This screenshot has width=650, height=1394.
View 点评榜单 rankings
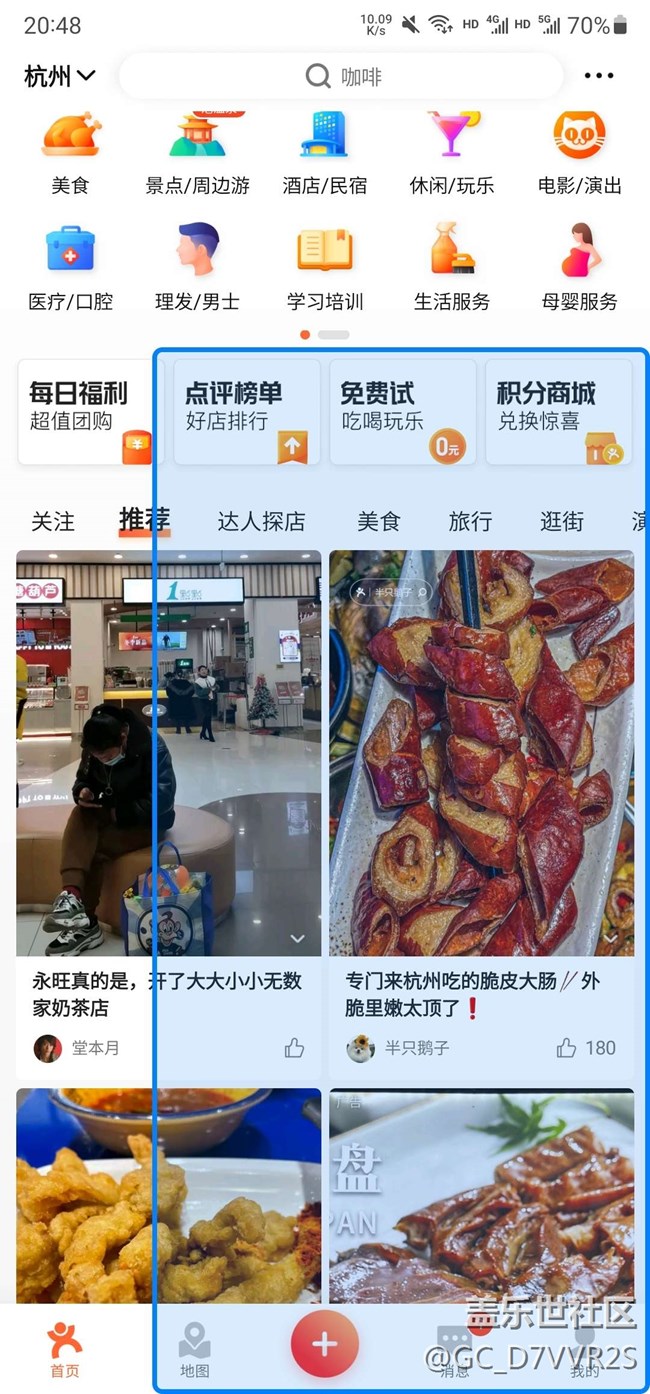247,412
